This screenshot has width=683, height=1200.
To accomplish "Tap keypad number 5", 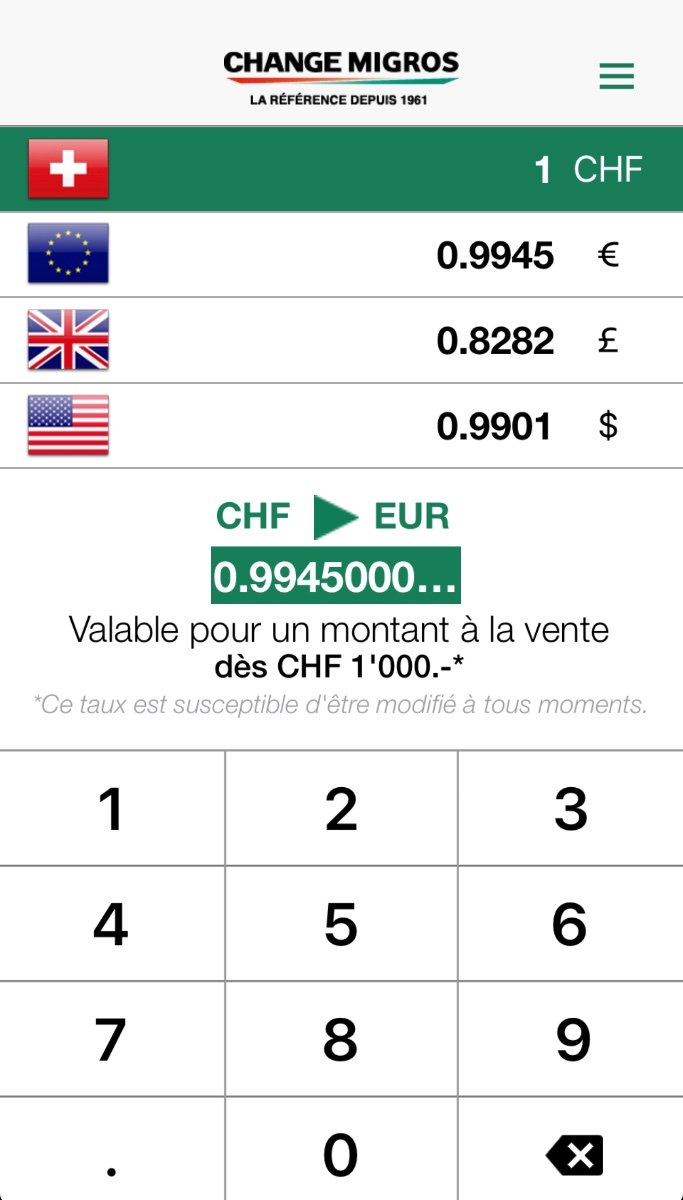I will pos(341,924).
